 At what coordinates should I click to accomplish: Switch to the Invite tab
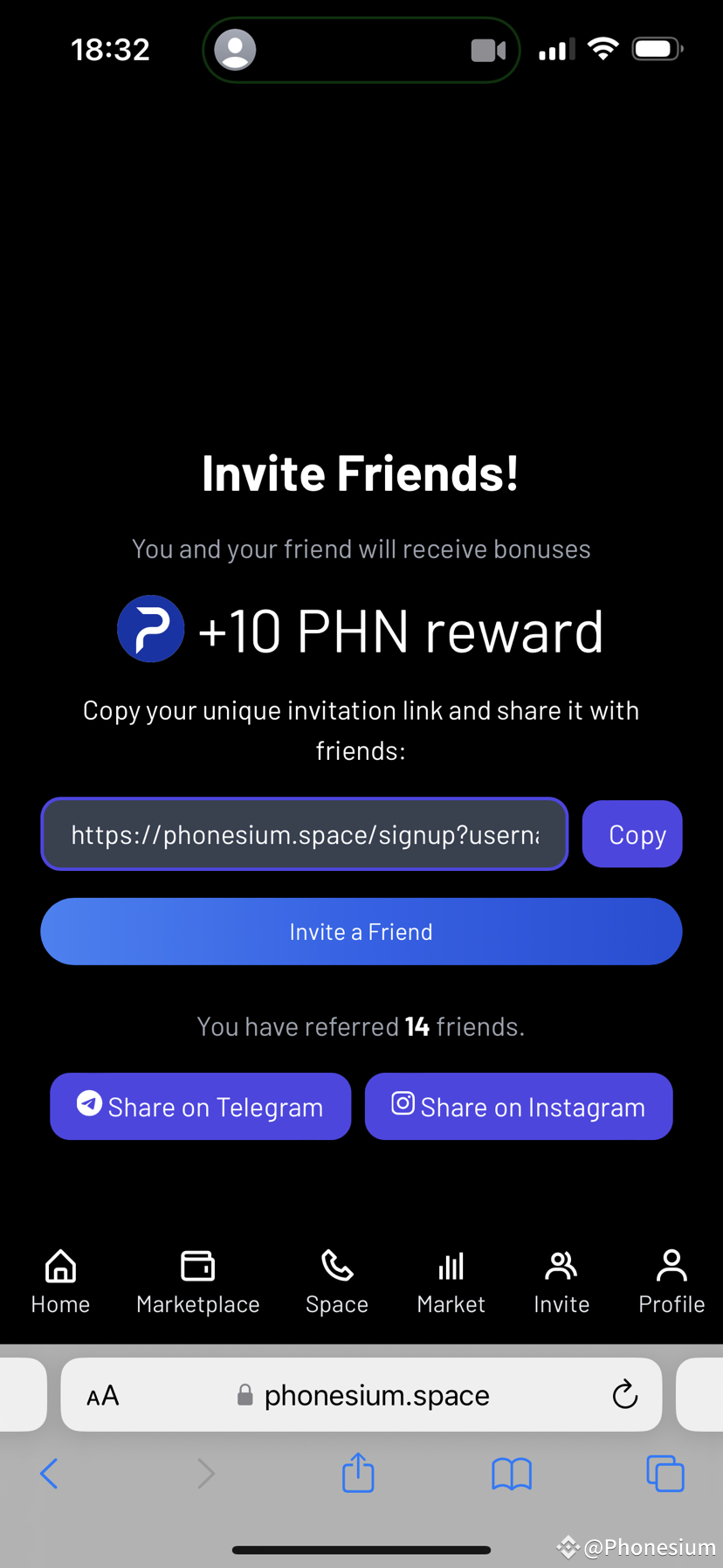[x=561, y=1281]
